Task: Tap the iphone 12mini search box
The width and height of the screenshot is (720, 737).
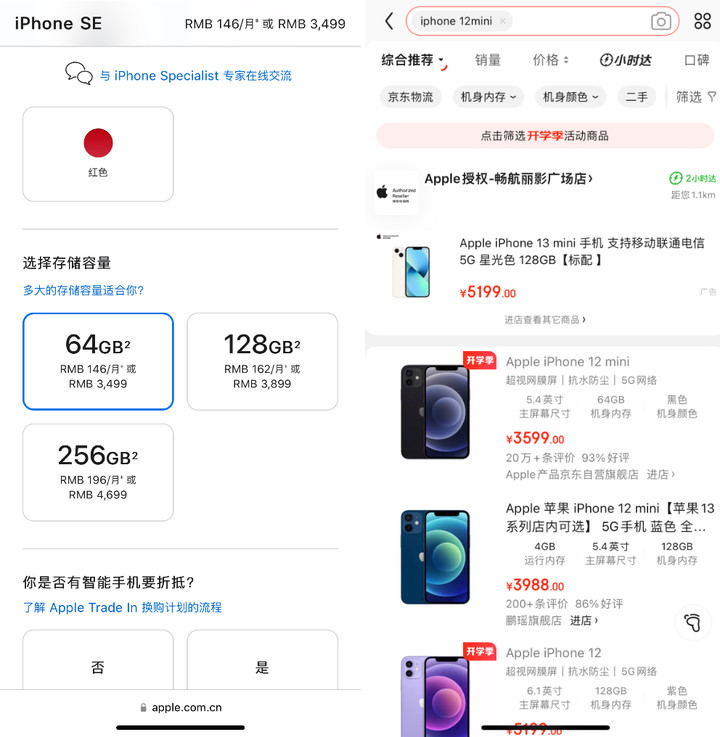Action: (x=570, y=21)
